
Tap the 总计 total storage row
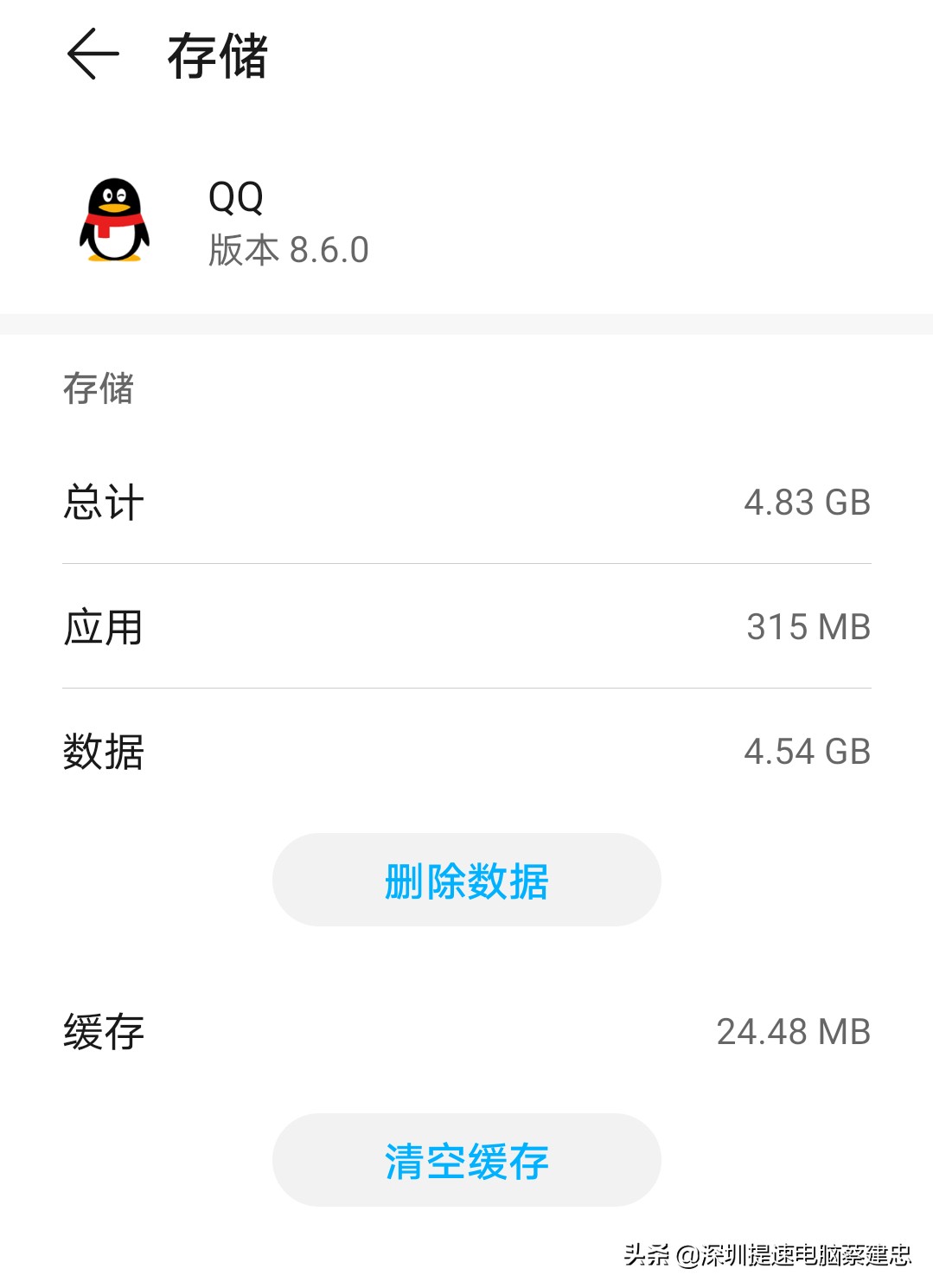[x=101, y=503]
